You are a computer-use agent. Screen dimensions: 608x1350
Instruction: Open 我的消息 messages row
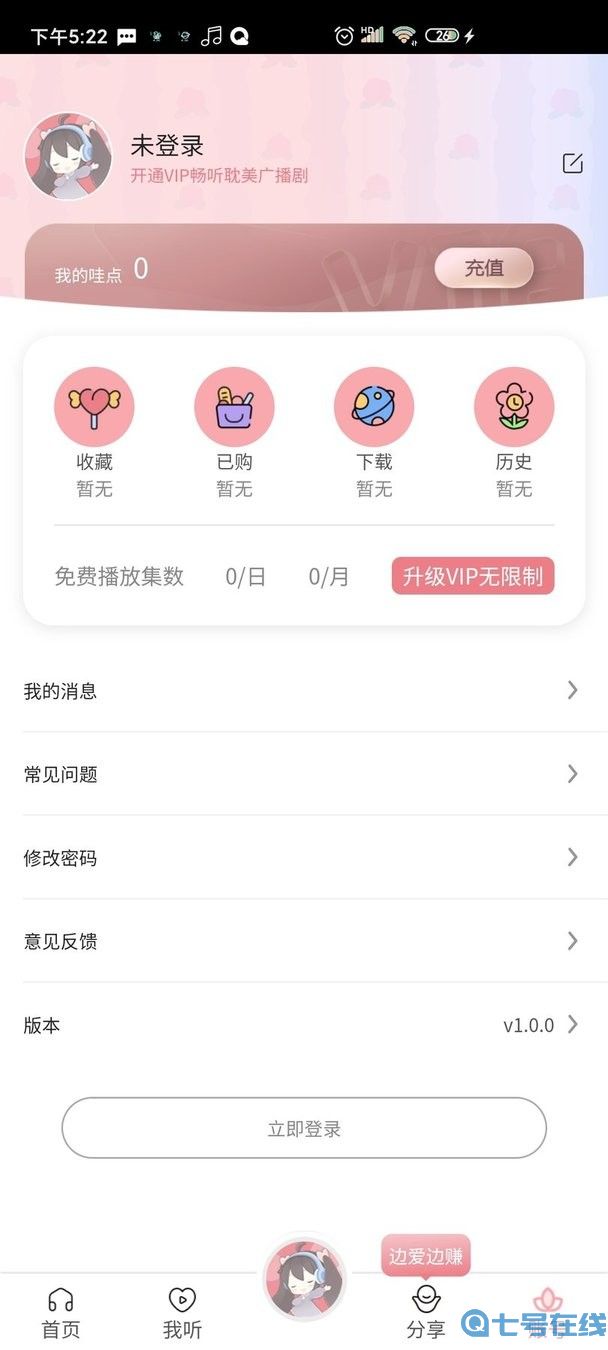304,691
